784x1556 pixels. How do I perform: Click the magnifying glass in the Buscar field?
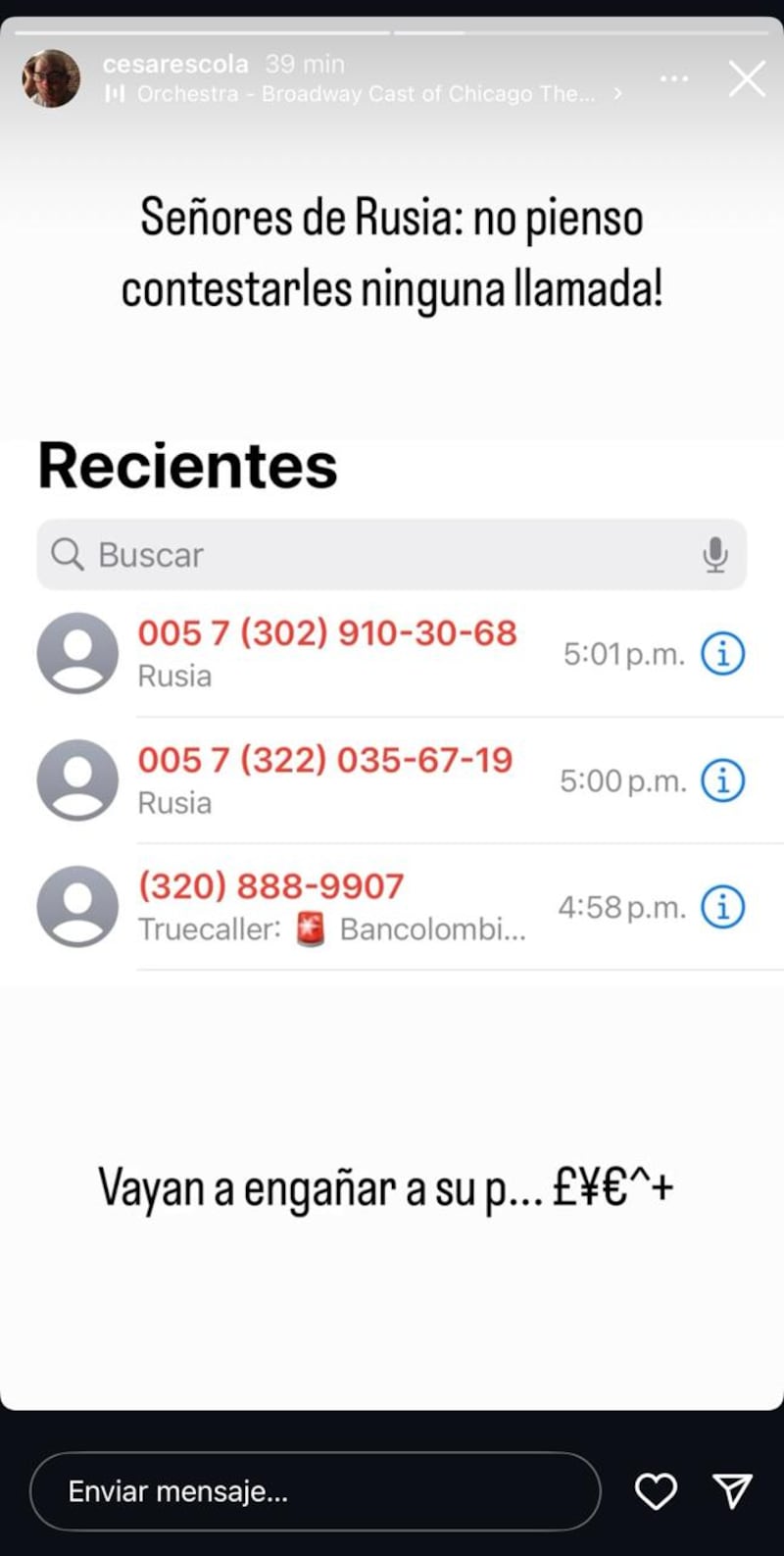67,555
